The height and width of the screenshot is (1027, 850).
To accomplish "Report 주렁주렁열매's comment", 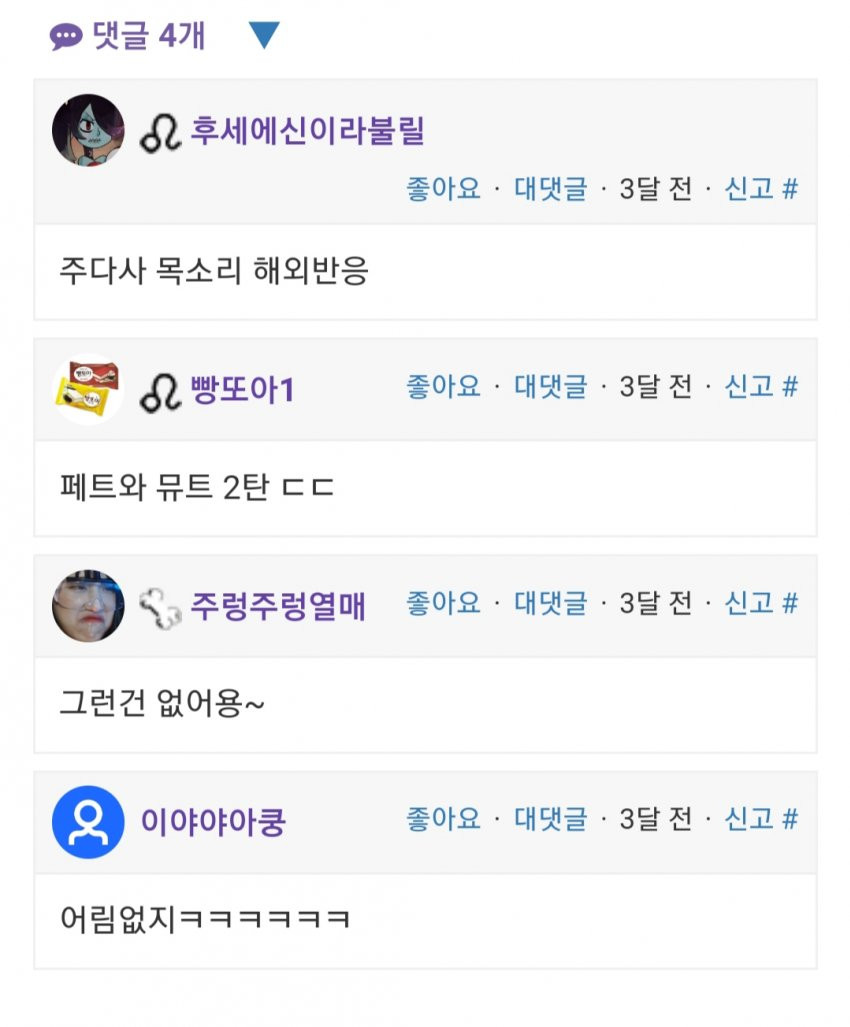I will tap(749, 604).
